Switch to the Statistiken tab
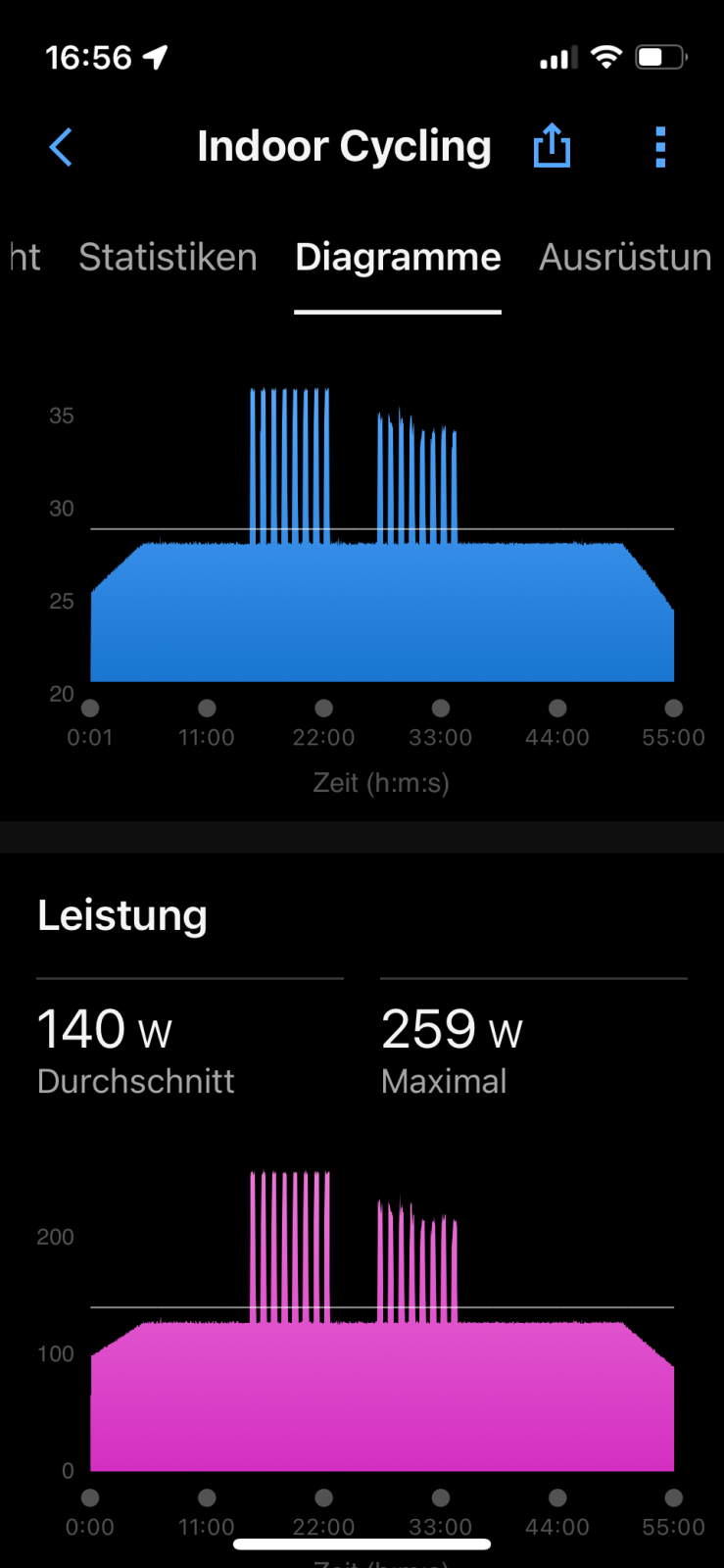Viewport: 724px width, 1568px height. point(168,258)
